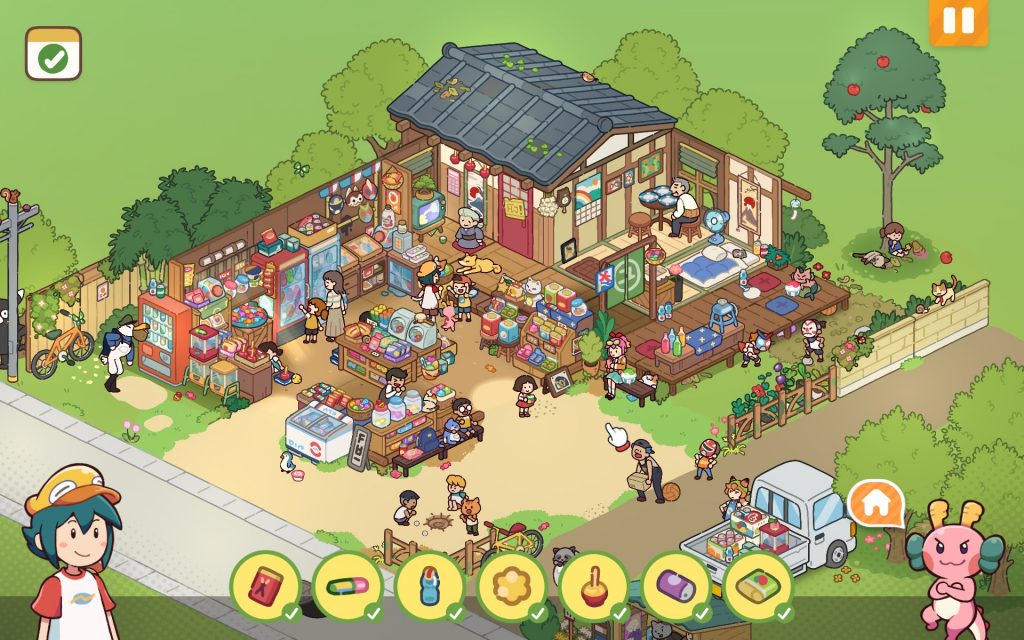This screenshot has height=640, width=1024.
Task: Select the blue soda bottle item
Action: (429, 585)
